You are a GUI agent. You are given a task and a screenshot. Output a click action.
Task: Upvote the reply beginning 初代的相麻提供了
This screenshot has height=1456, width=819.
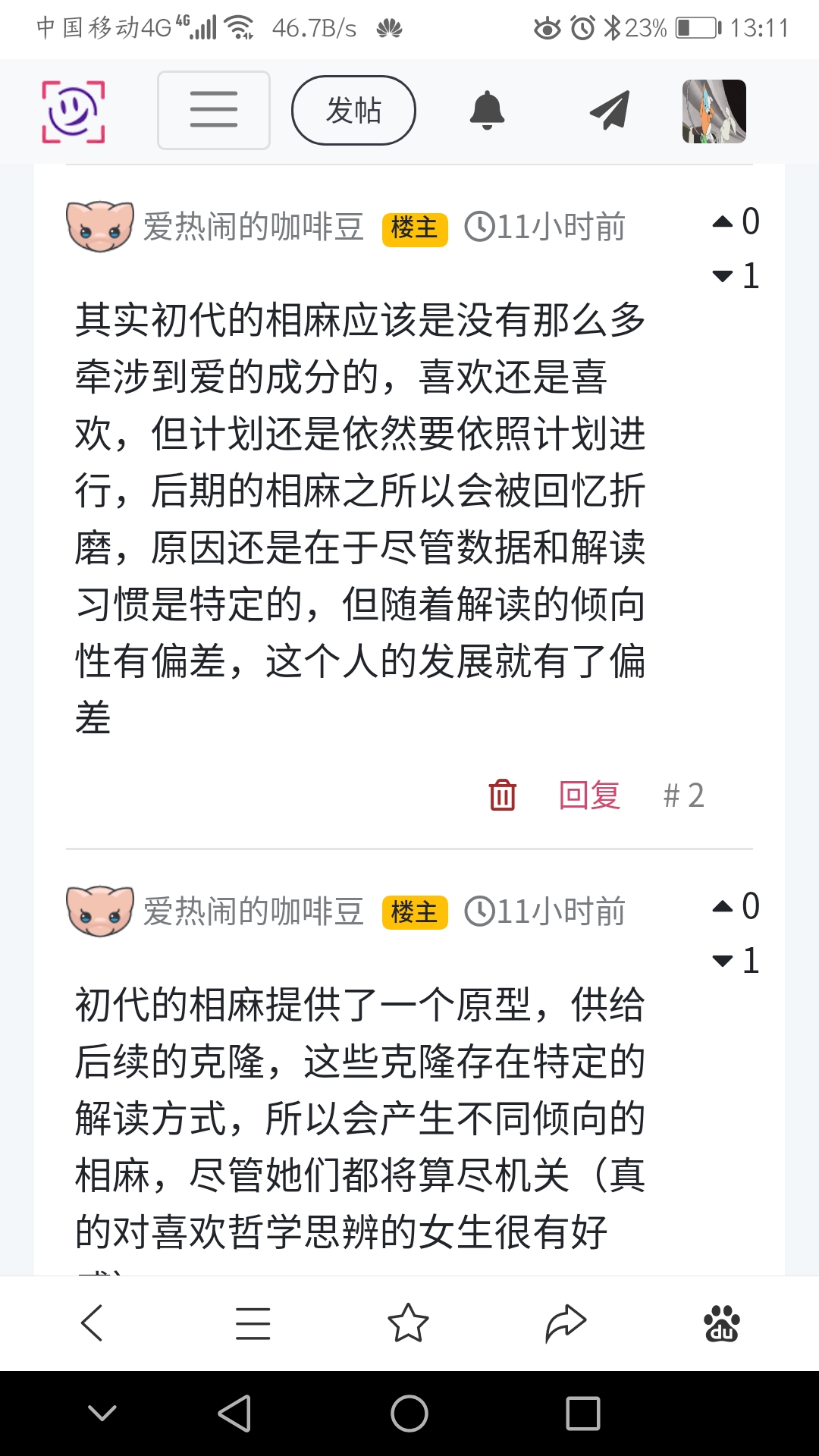coord(723,906)
